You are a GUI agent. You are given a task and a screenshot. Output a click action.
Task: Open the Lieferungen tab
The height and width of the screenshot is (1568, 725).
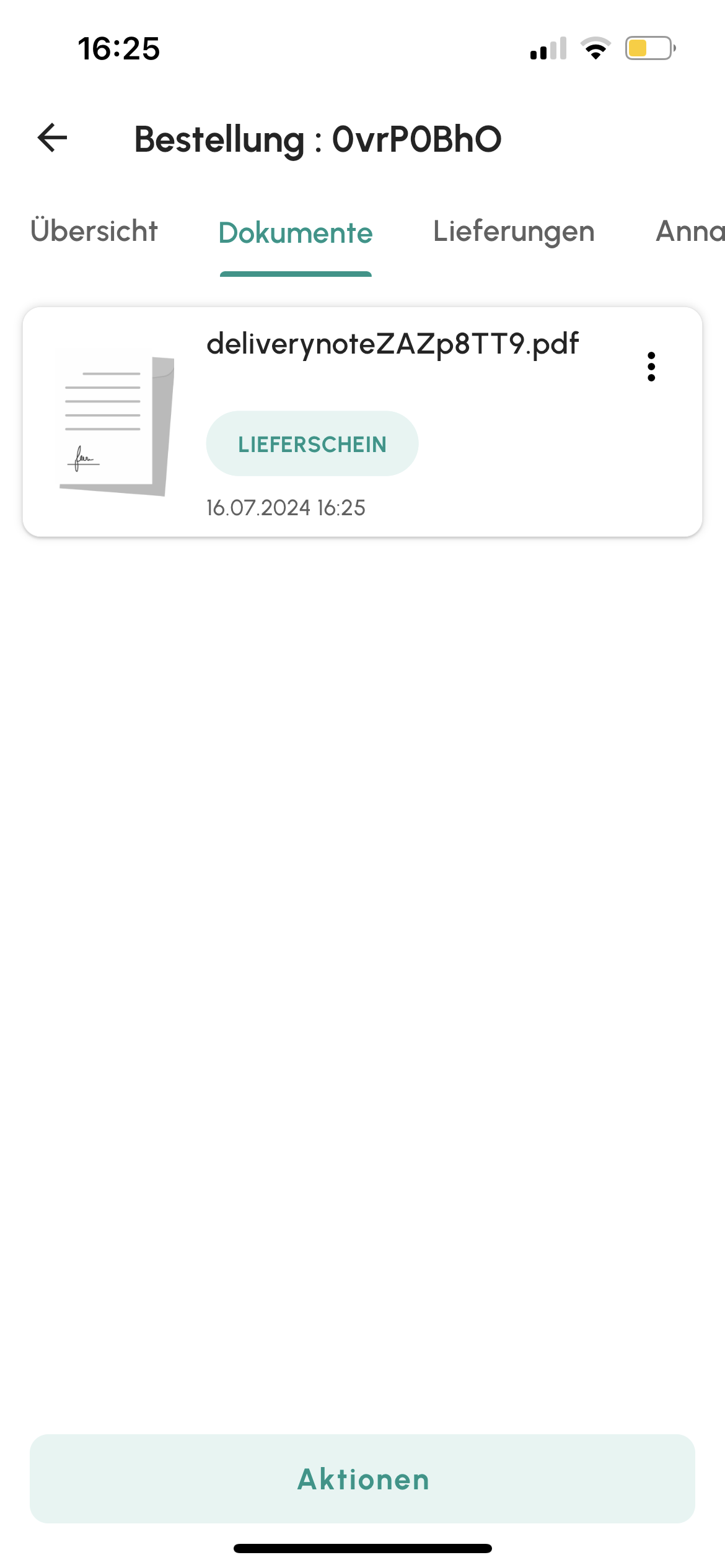pos(514,232)
